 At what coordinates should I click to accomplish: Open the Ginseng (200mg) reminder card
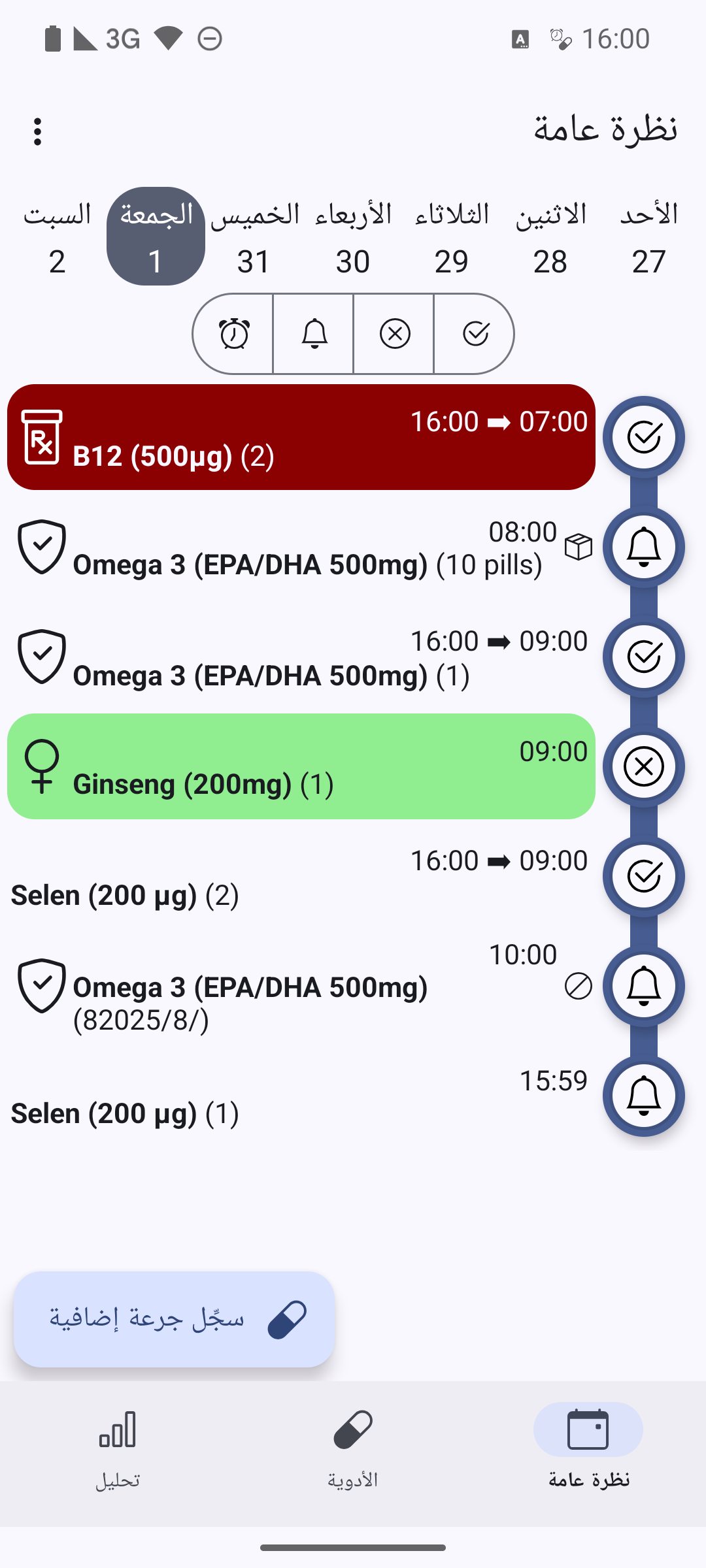301,766
